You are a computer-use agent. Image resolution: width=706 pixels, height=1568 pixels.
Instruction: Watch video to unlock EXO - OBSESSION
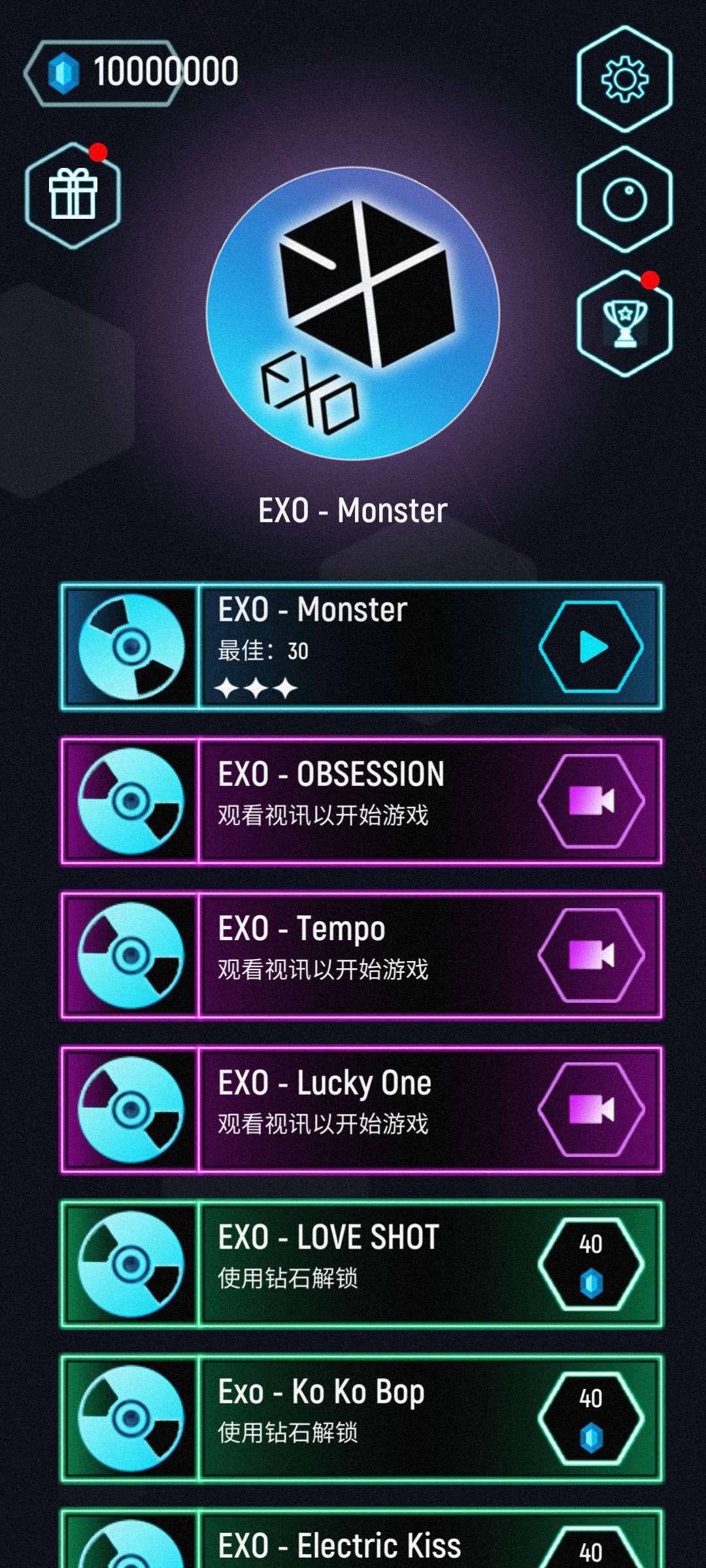[x=592, y=801]
